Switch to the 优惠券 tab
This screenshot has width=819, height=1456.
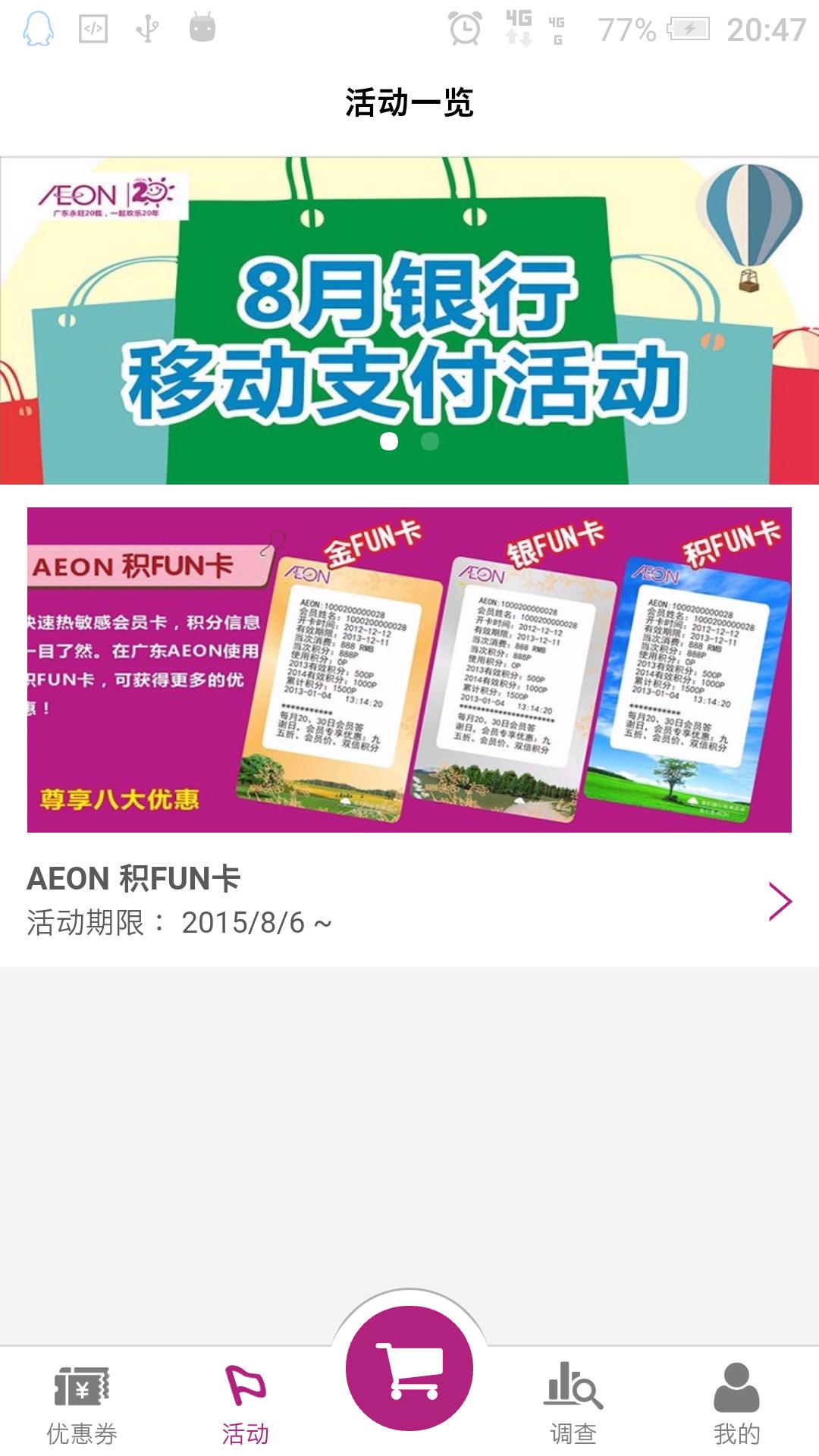tap(82, 1404)
